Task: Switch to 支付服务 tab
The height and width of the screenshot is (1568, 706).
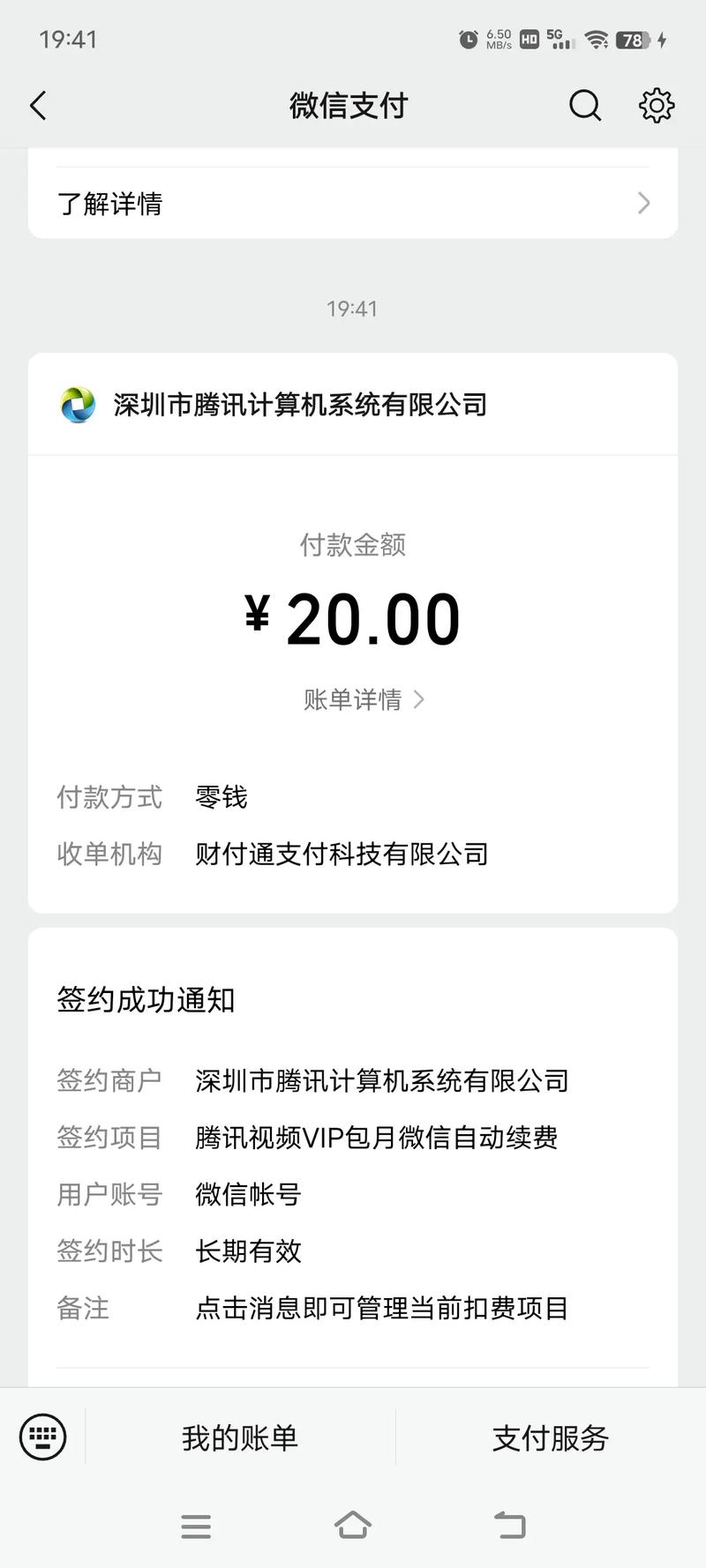Action: pos(549,1437)
